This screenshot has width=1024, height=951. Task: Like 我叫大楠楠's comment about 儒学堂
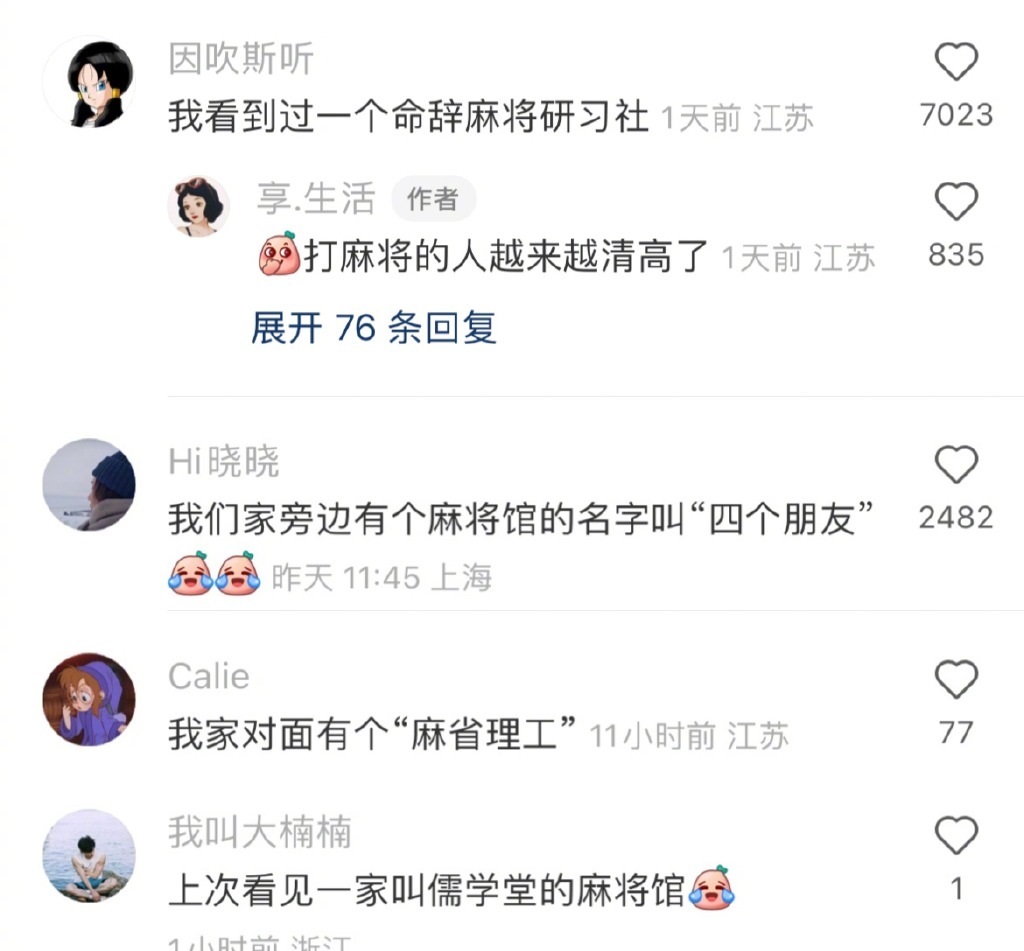pyautogui.click(x=956, y=835)
